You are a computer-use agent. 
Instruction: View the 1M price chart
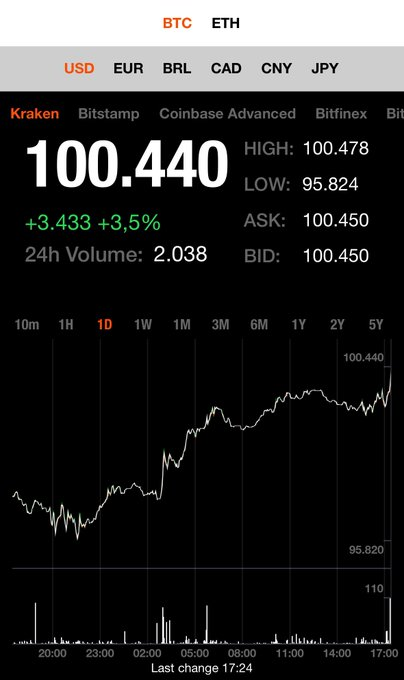click(182, 324)
